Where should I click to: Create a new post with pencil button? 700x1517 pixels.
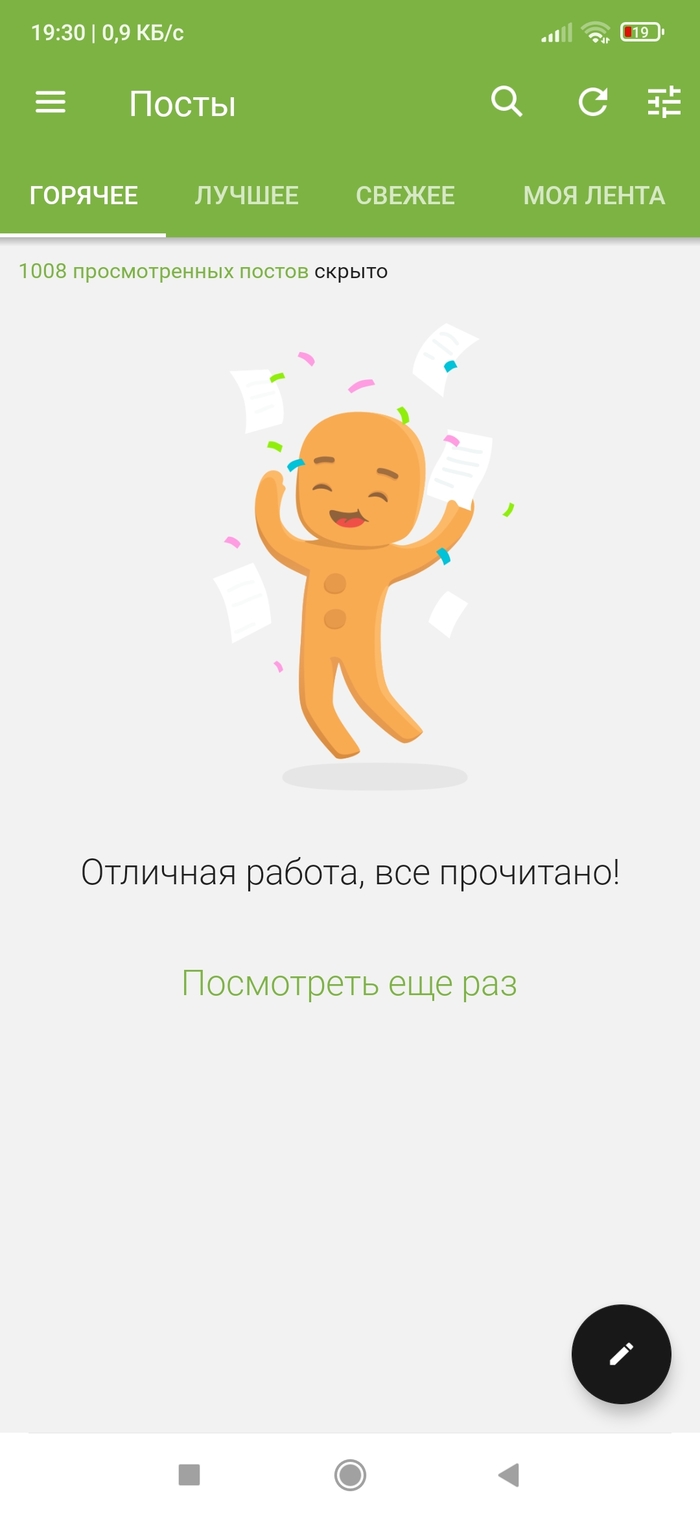[621, 1354]
